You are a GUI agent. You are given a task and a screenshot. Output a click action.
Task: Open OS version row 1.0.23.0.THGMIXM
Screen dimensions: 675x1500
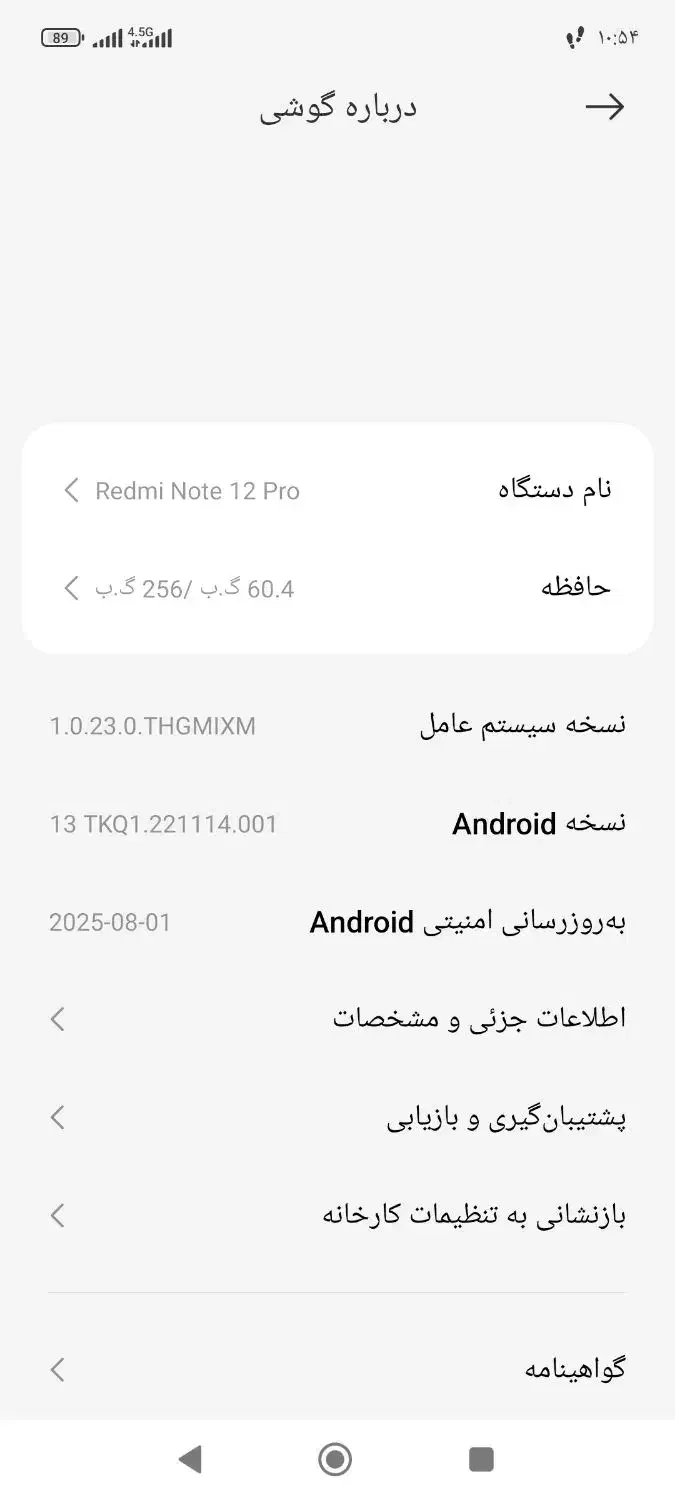(x=337, y=725)
